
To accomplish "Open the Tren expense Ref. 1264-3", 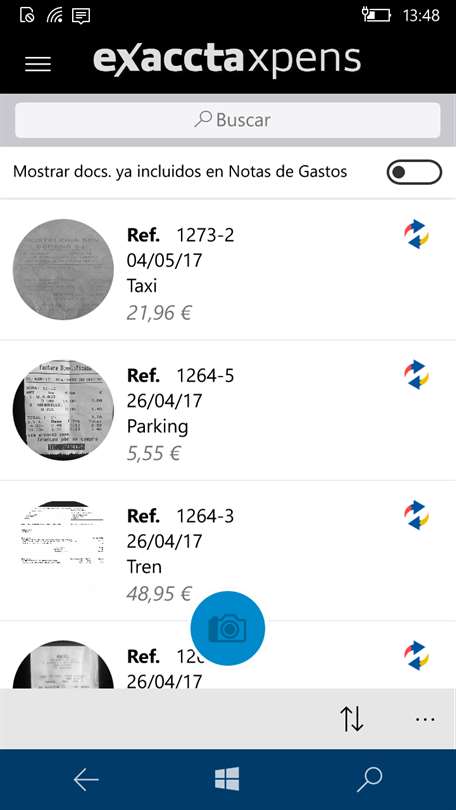I will pos(228,551).
